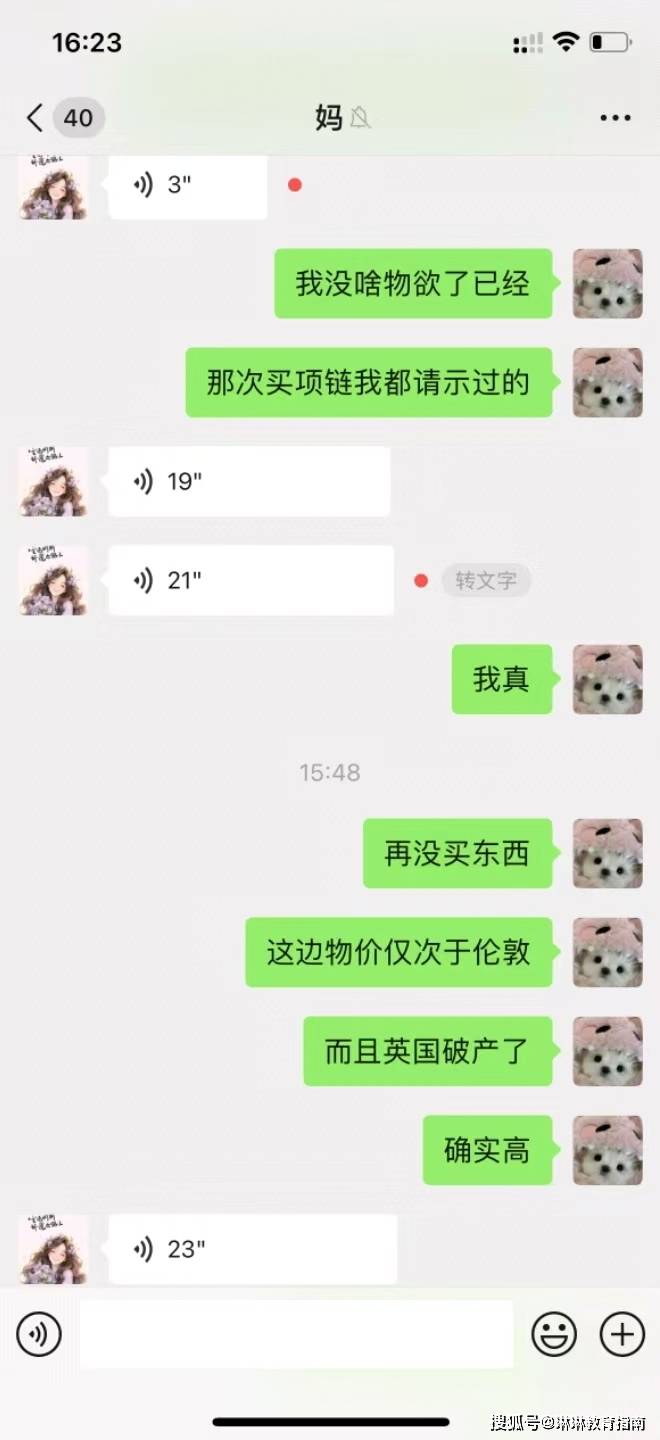Open the chat options overflow menu
Image resolution: width=660 pixels, height=1440 pixels.
[615, 118]
